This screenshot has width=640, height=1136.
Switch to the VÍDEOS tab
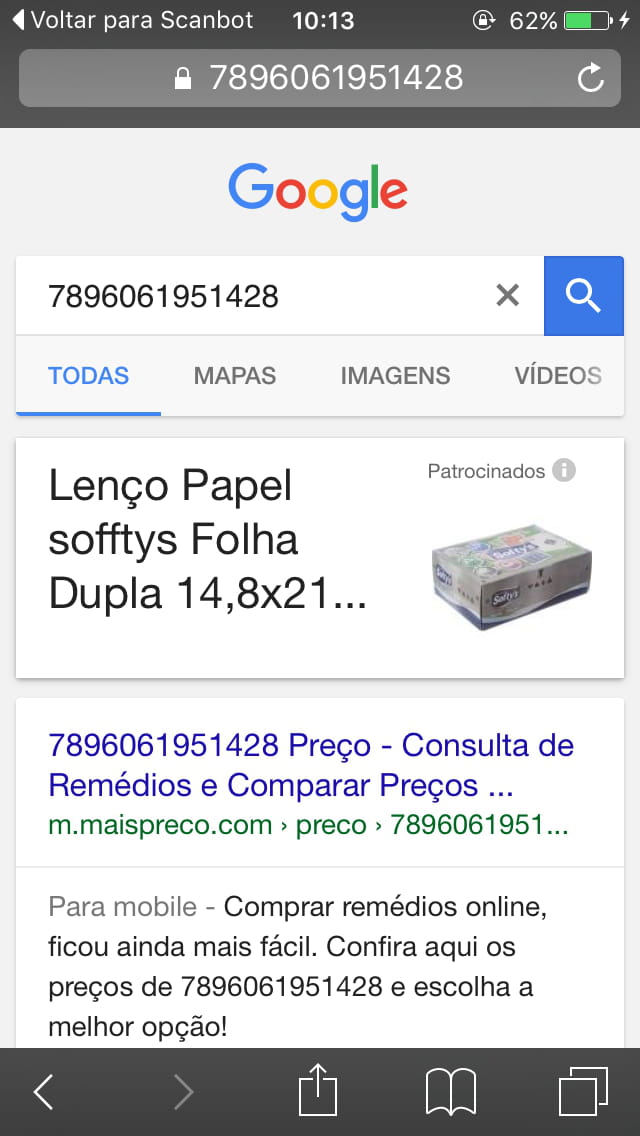pos(557,376)
